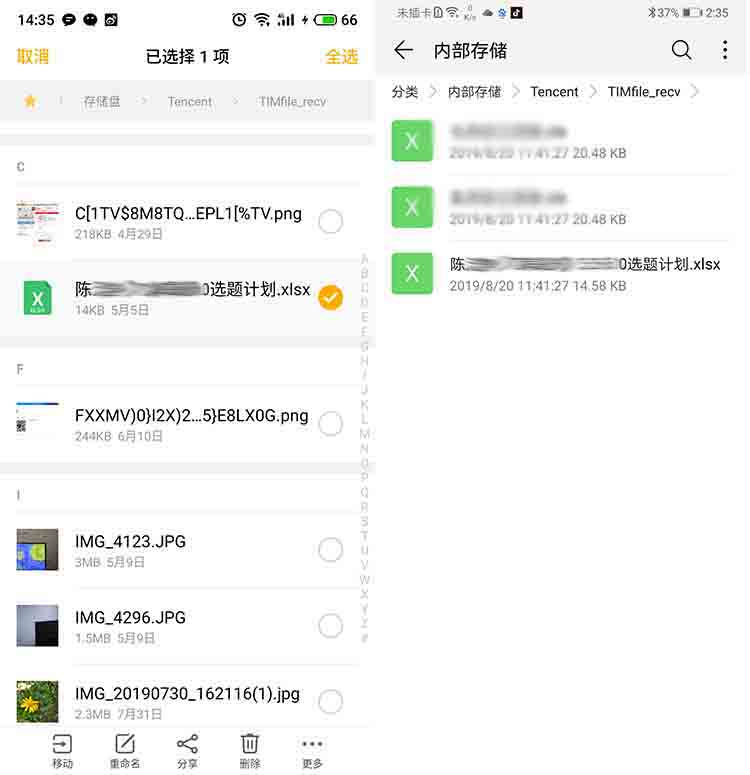This screenshot has height=775, width=750.
Task: Open the starred favorites icon in breadcrumb
Action: (x=30, y=101)
